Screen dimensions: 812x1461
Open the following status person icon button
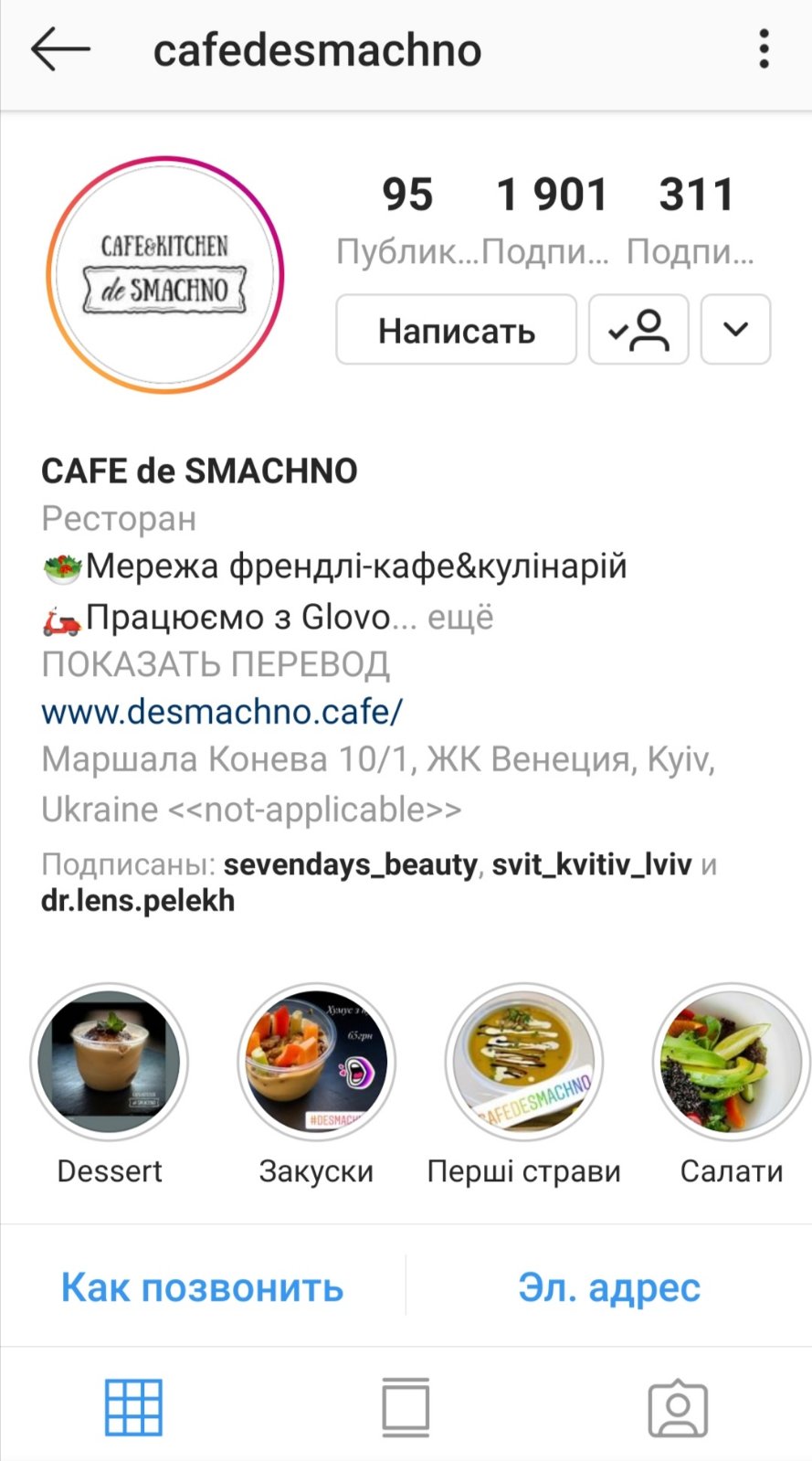coord(638,330)
